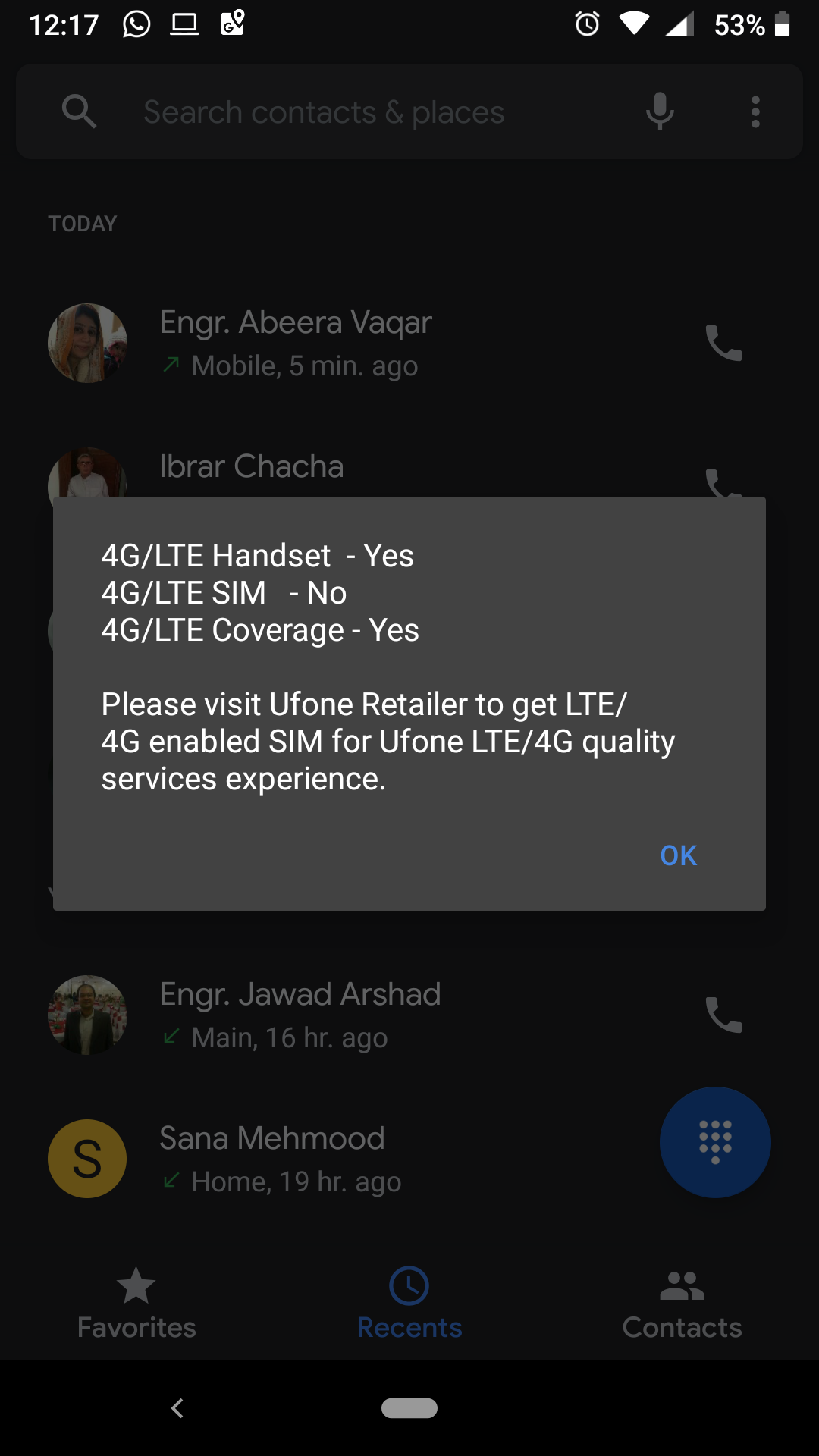Open the dial pad floating button
The width and height of the screenshot is (819, 1456).
(x=715, y=1142)
